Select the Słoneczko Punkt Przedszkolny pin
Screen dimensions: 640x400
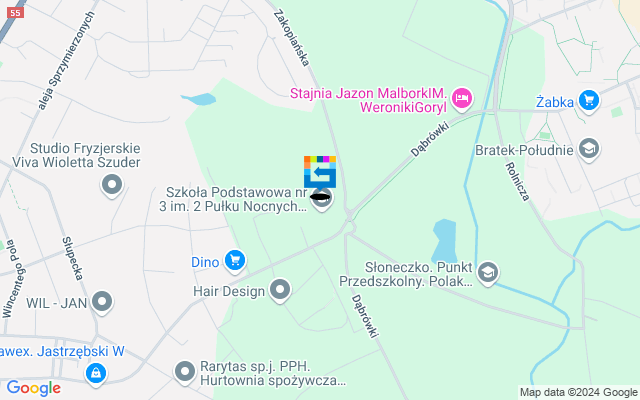[488, 271]
